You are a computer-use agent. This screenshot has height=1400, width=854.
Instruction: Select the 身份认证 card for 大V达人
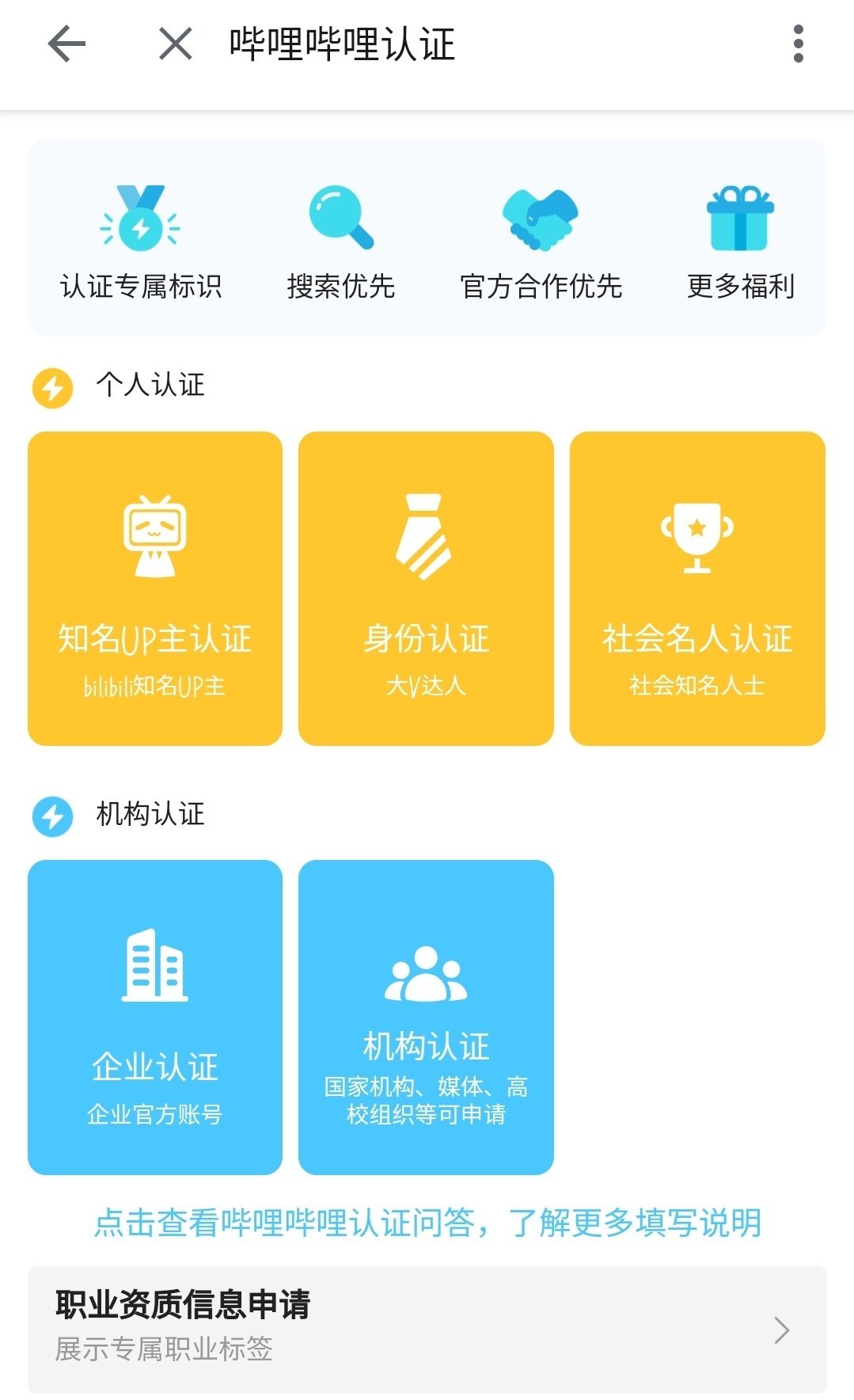point(425,586)
